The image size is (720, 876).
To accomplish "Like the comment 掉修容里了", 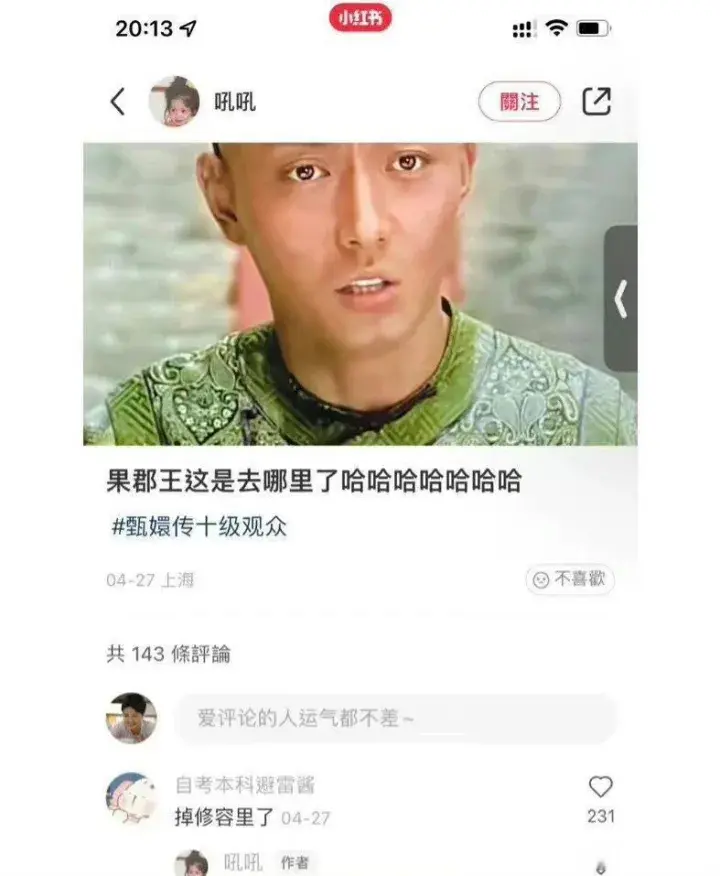I will (x=600, y=787).
